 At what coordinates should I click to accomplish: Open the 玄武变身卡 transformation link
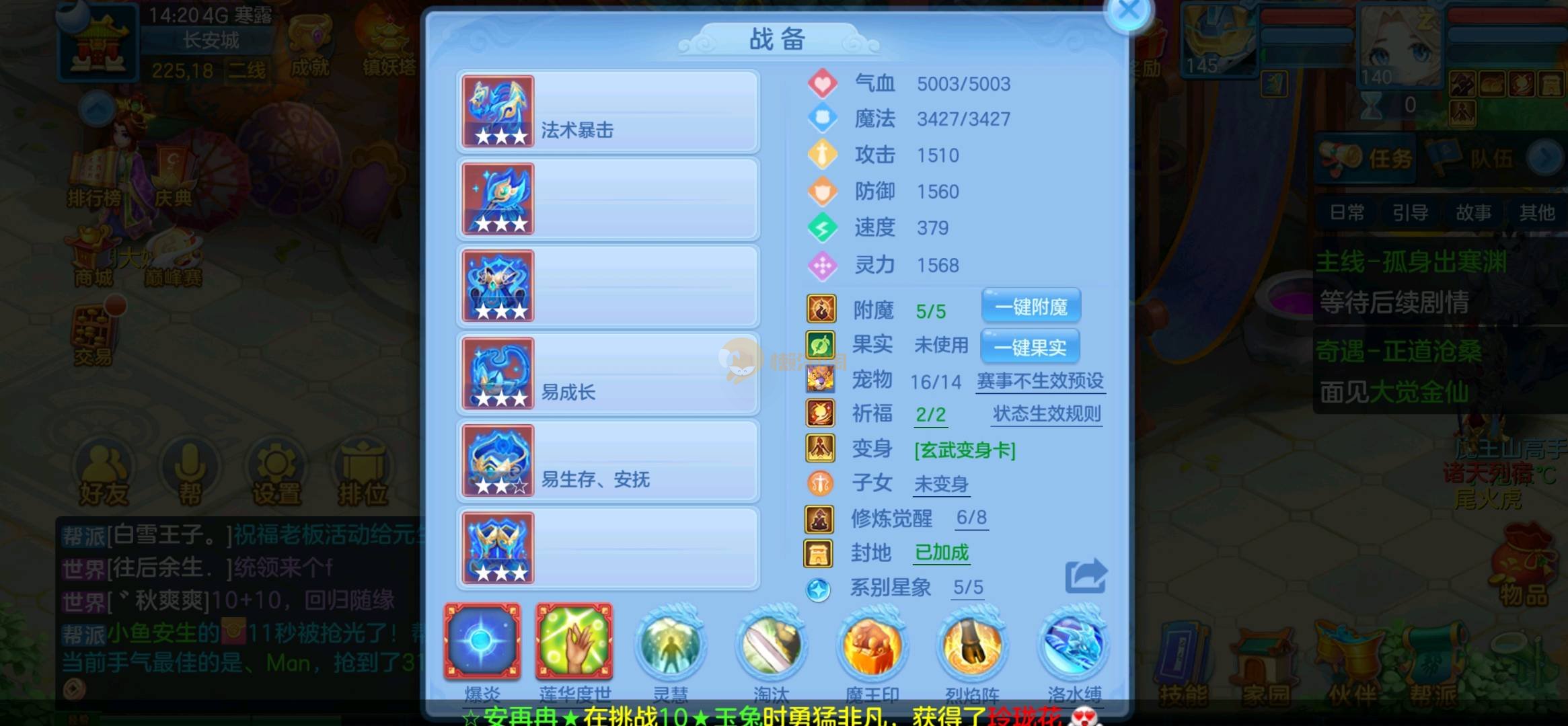tap(965, 450)
